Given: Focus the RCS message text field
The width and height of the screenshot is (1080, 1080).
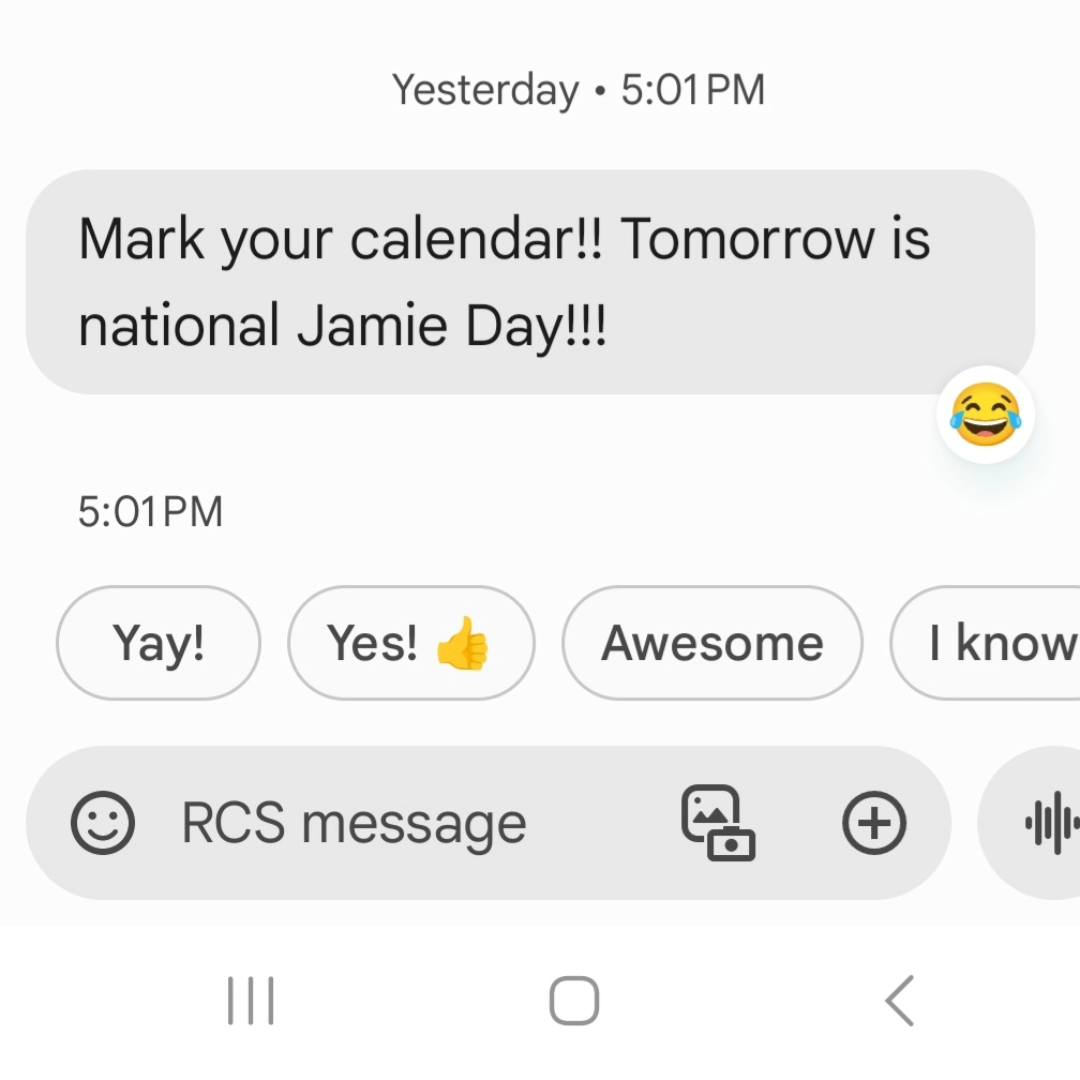Looking at the screenshot, I should pos(400,823).
